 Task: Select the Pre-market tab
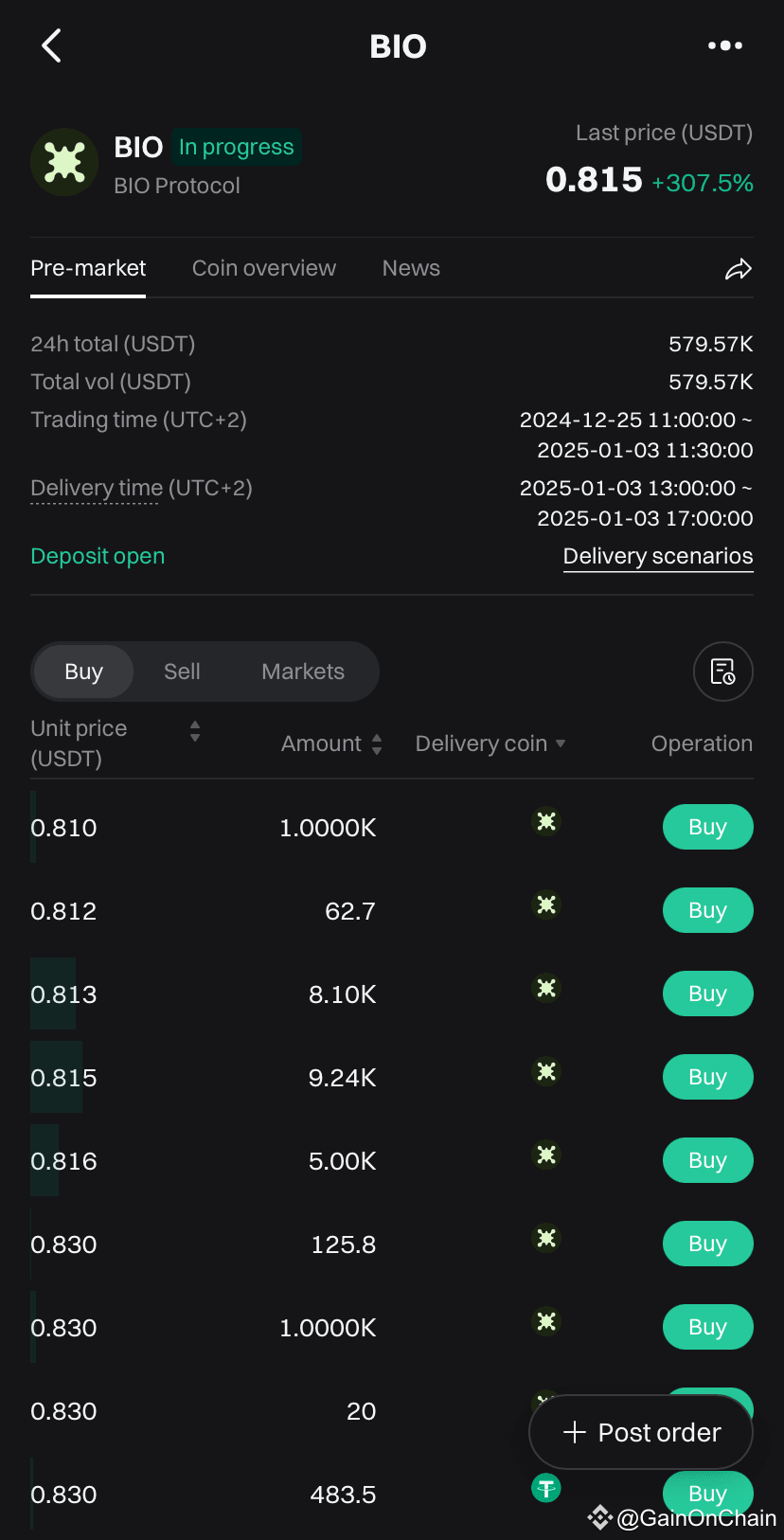[87, 268]
